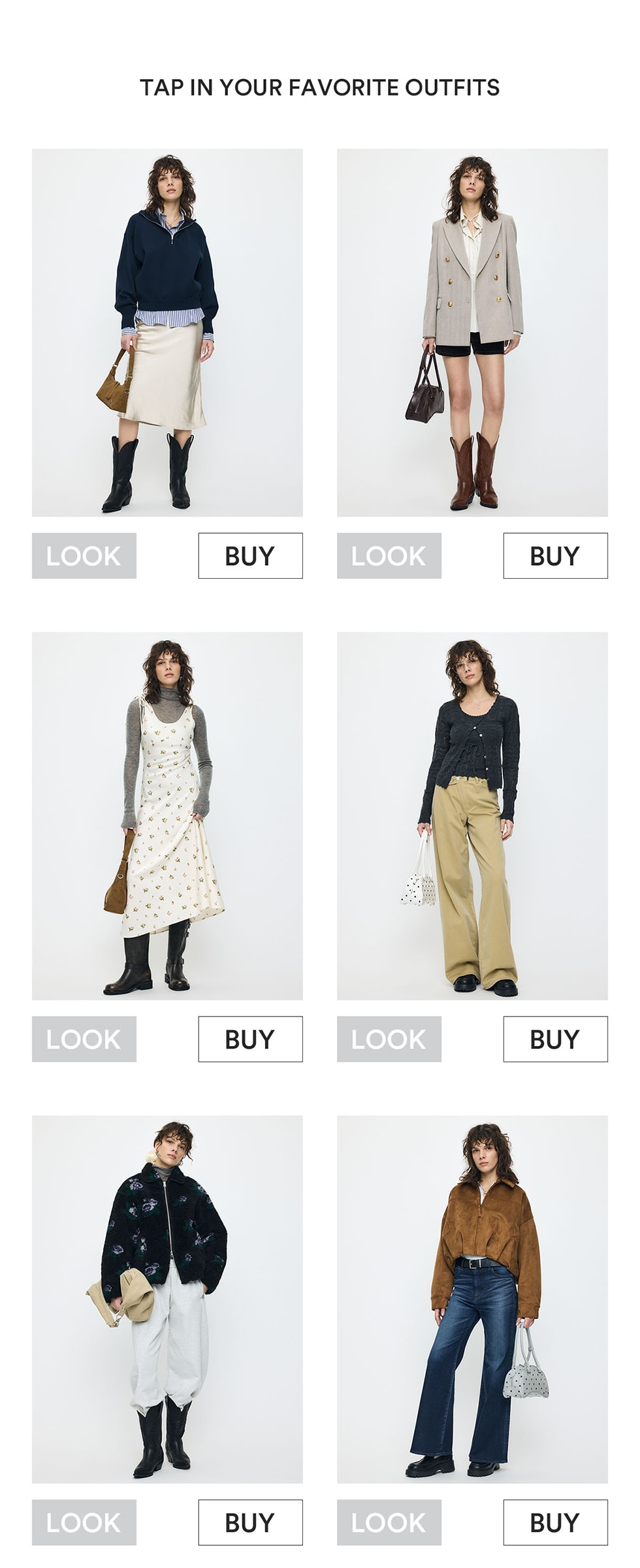Buy the beige double-breasted blazer outfit
This screenshot has height=1568, width=640.
[x=555, y=555]
